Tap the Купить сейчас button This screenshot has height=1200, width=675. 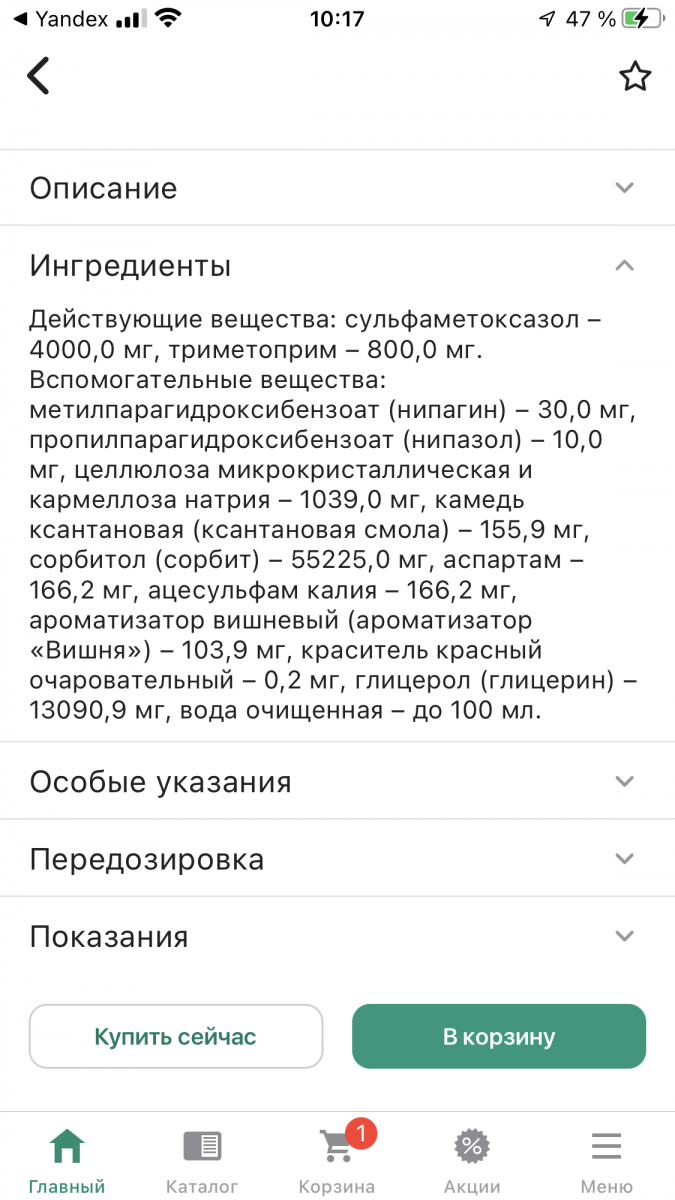176,1036
